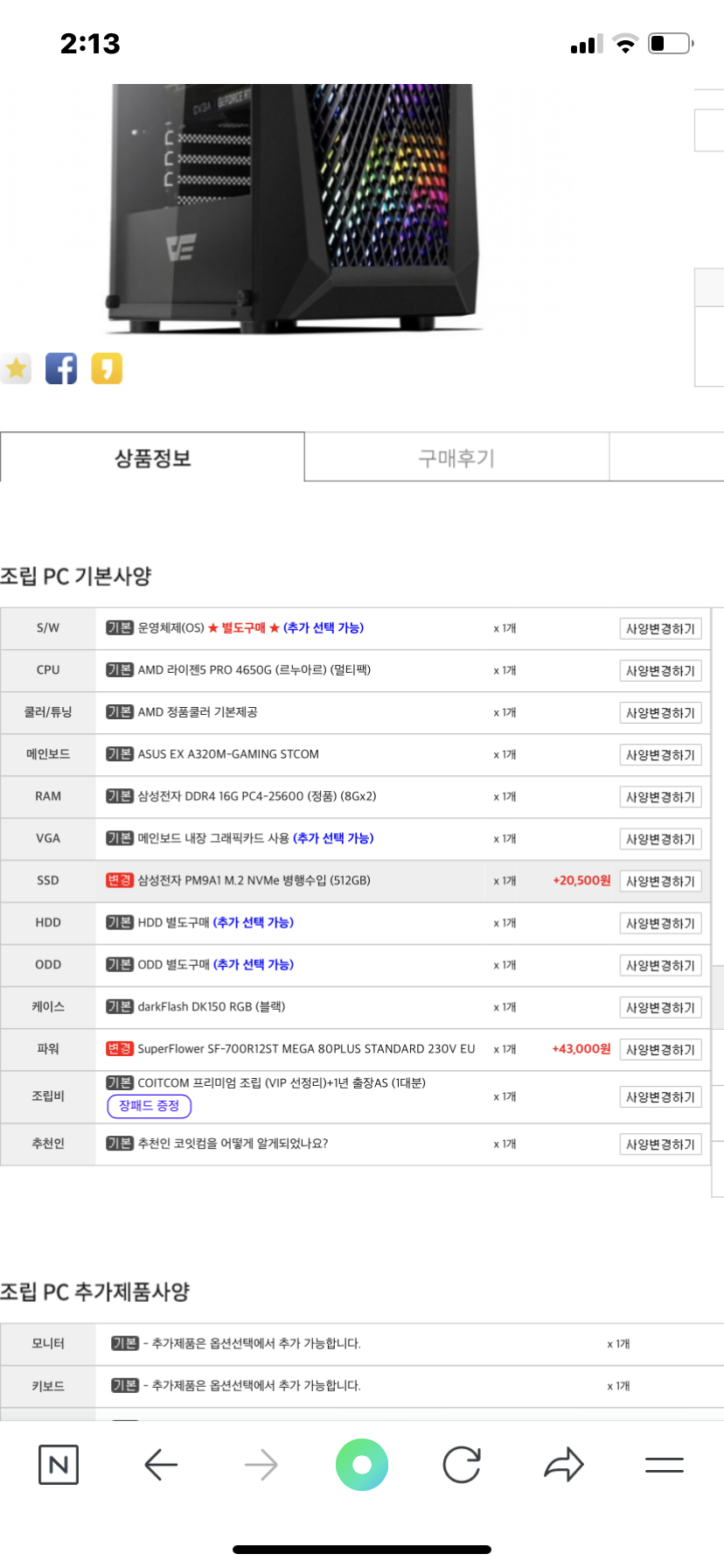The height and width of the screenshot is (1568, 724).
Task: Modify the 파워 selection using 사양변경하기
Action: (x=660, y=1049)
